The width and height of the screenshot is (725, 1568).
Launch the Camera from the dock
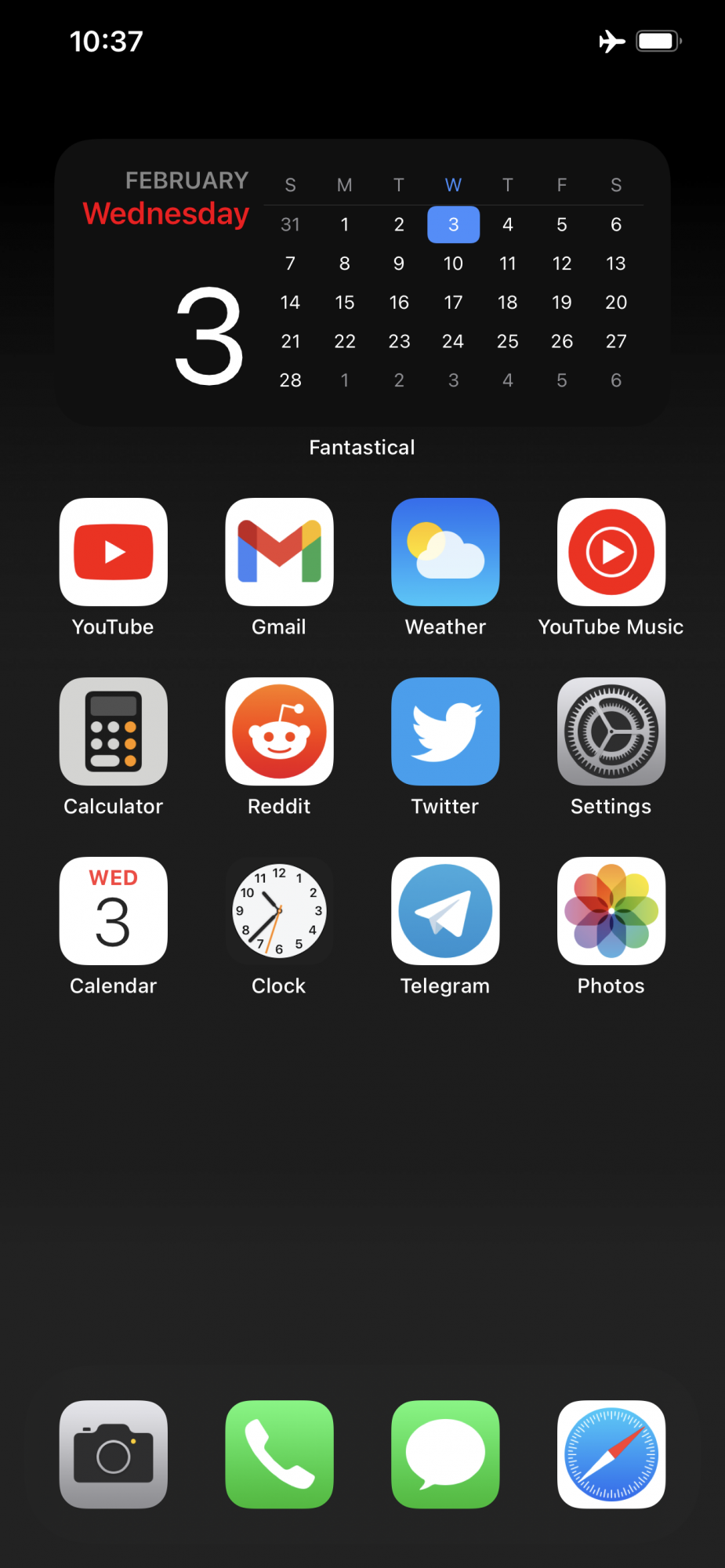point(114,1454)
